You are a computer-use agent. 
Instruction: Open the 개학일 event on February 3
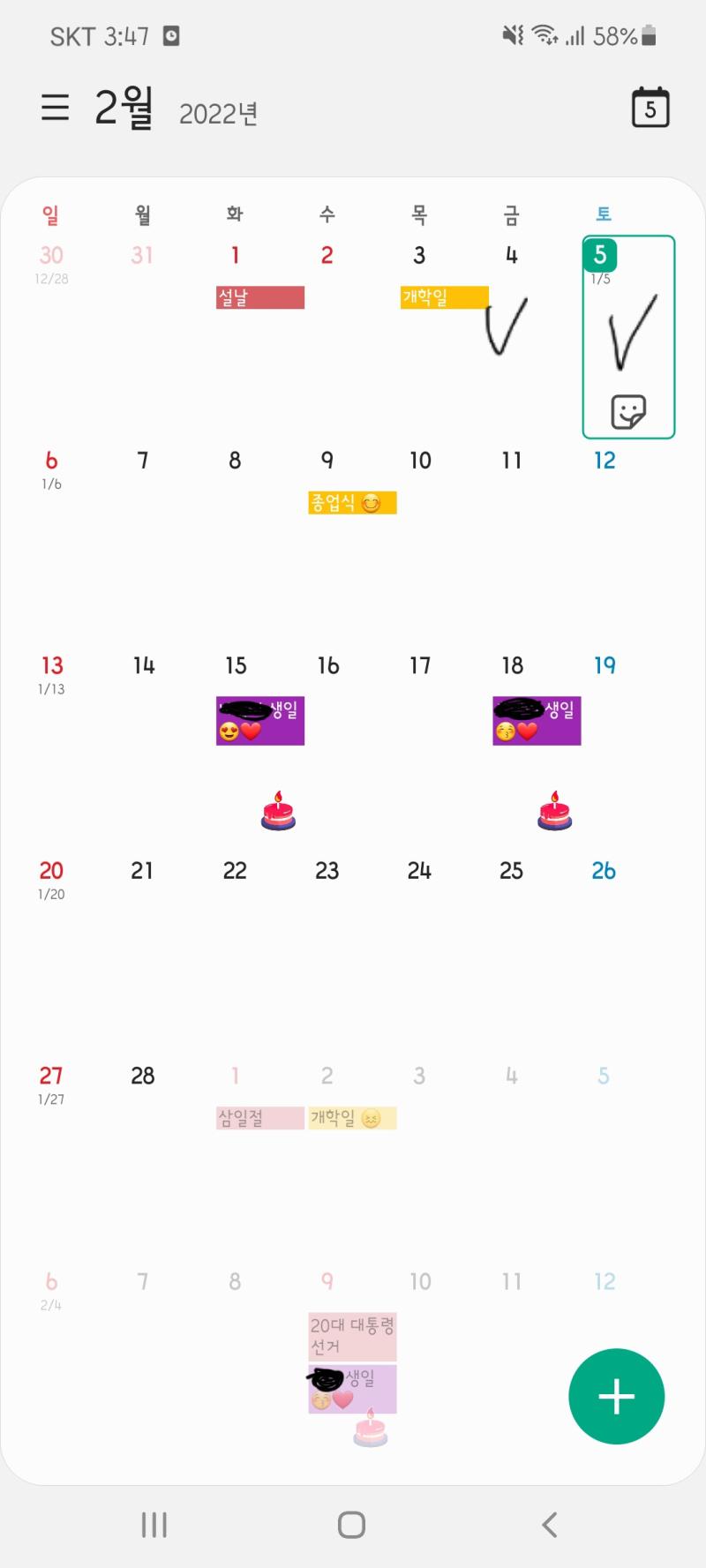tap(445, 297)
